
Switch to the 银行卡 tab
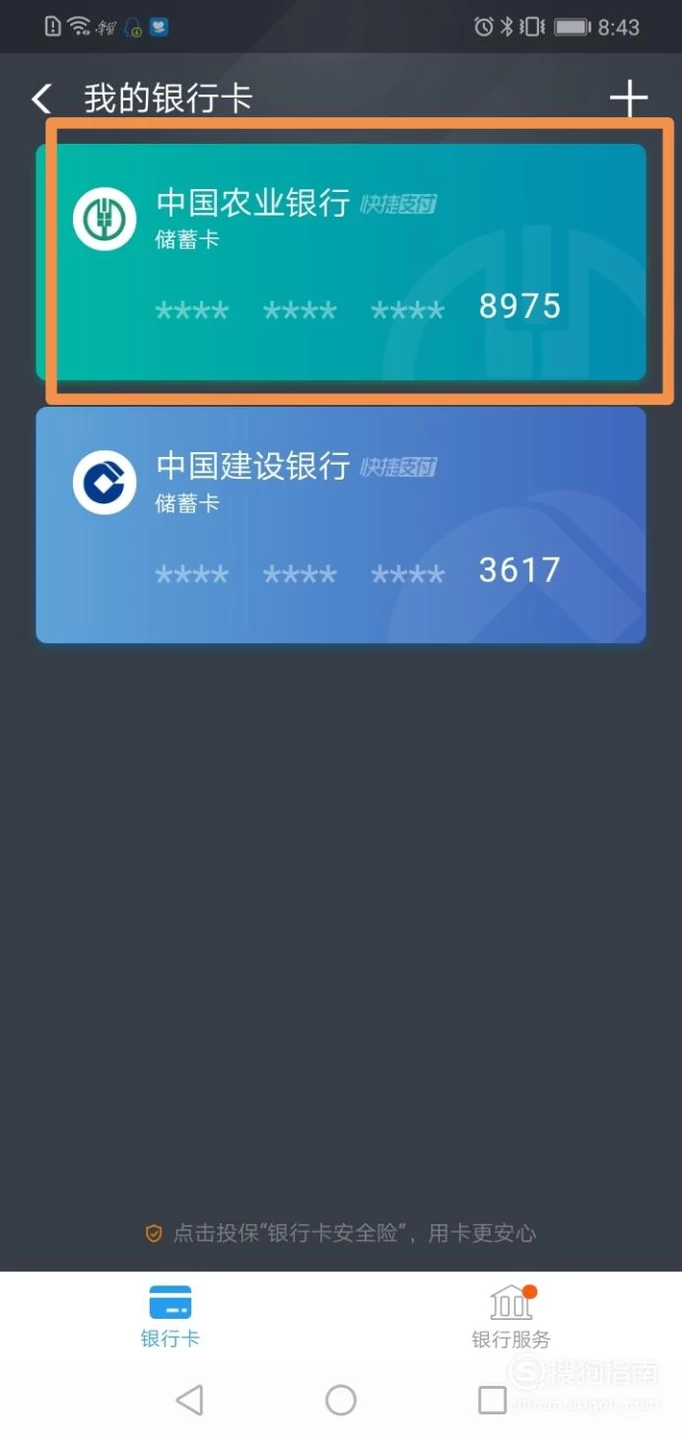click(170, 1316)
